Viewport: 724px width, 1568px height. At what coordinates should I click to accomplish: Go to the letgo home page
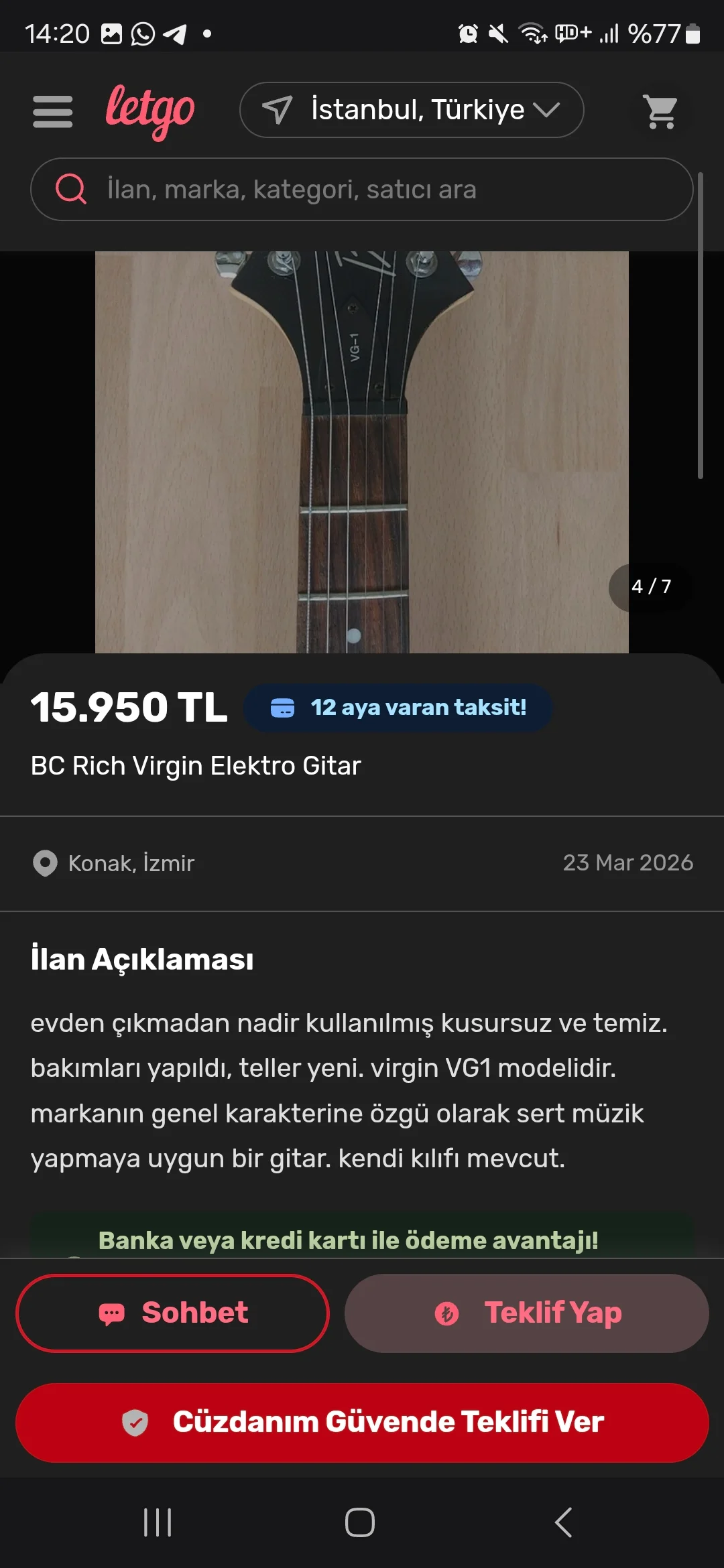point(150,111)
